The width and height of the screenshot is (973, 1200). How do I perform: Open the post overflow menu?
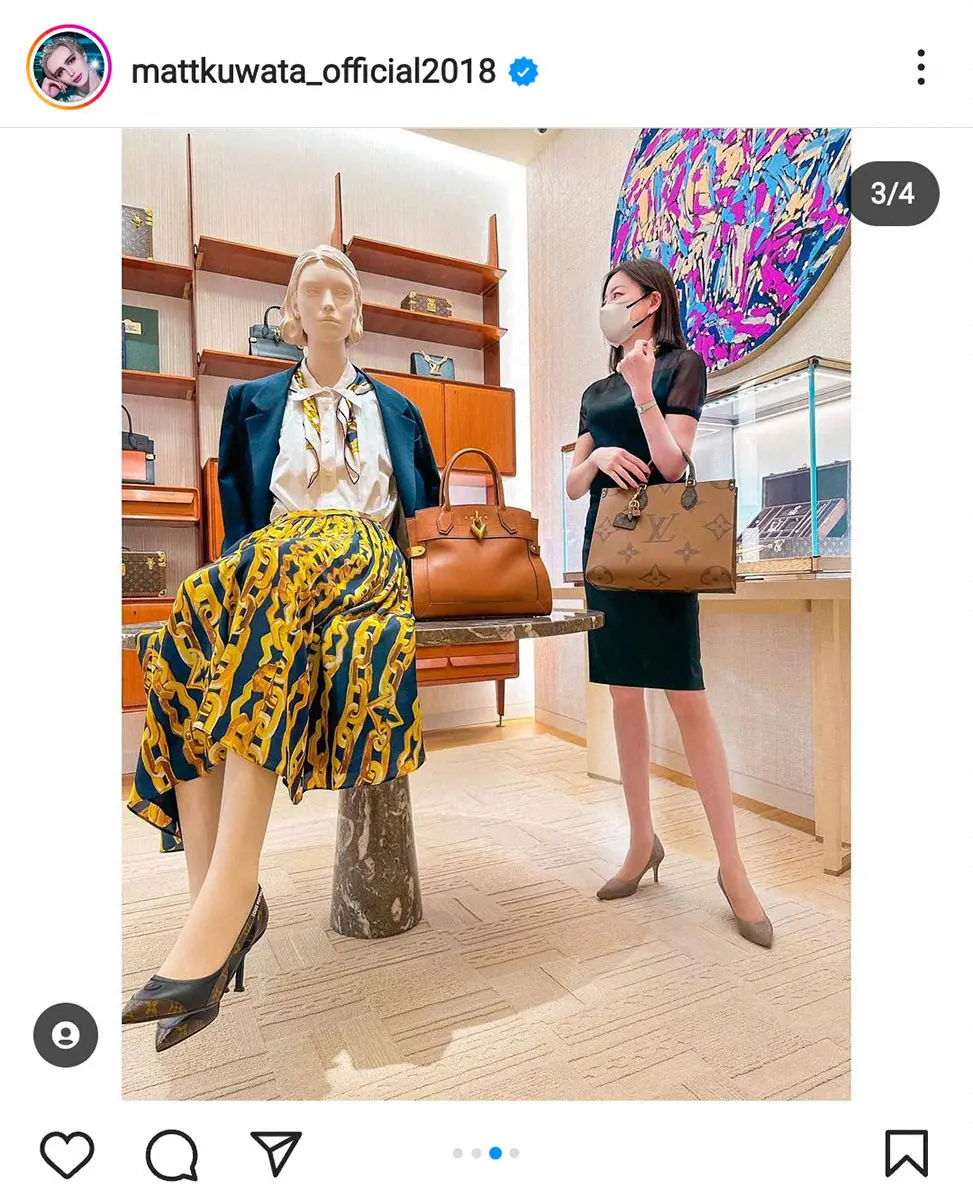[920, 67]
